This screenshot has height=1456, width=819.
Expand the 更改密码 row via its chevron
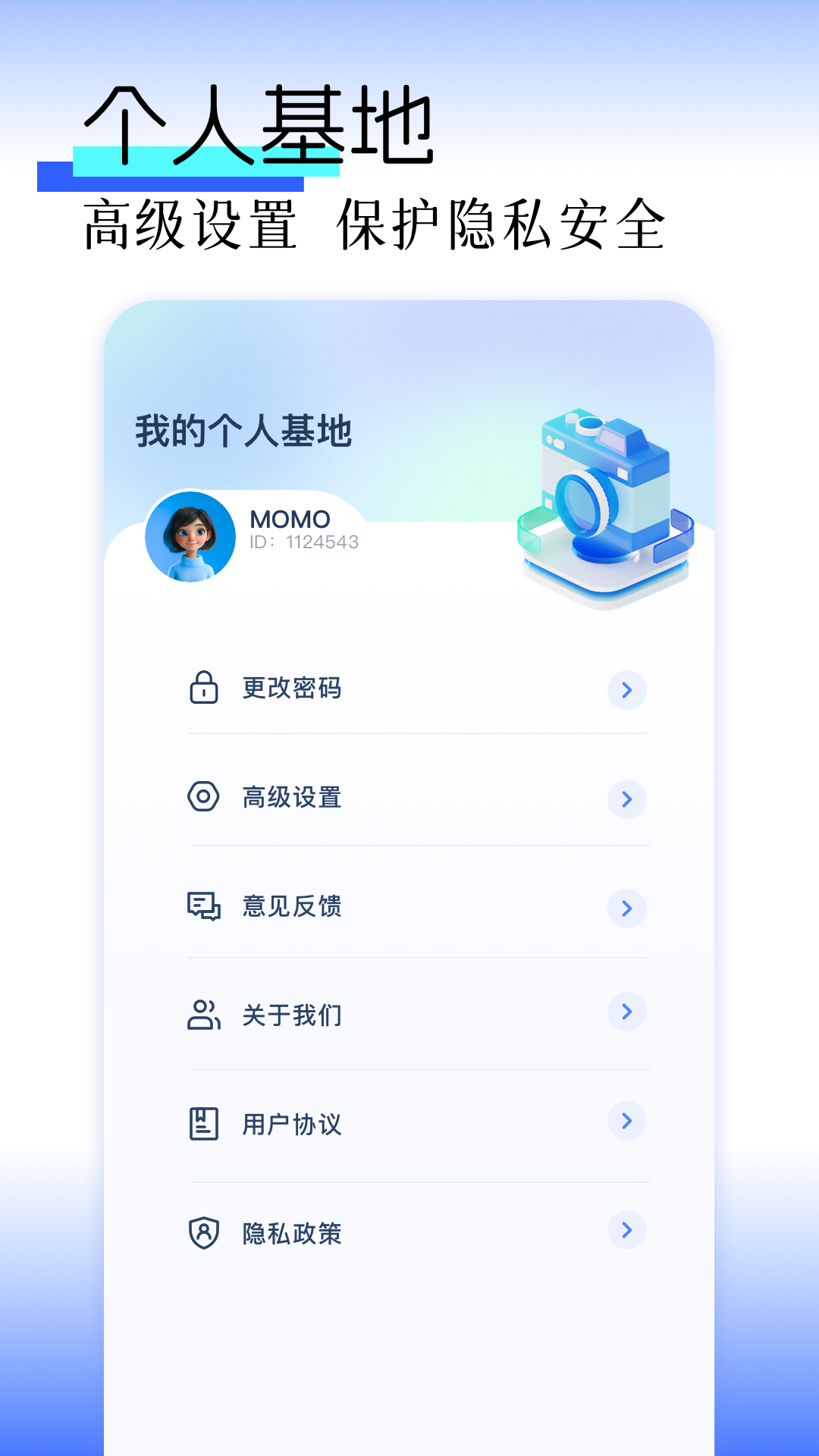click(626, 690)
